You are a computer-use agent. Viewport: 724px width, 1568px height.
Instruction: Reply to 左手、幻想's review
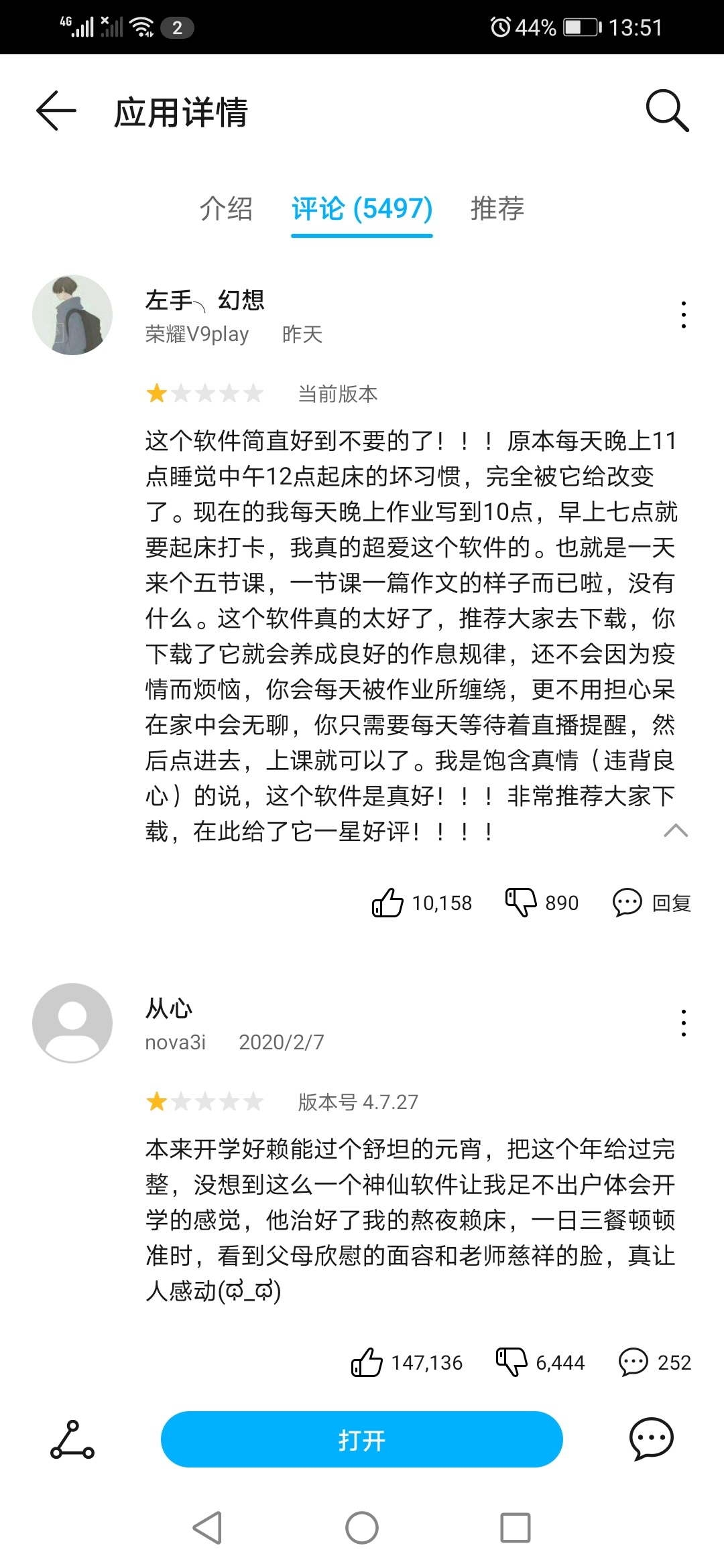(x=652, y=903)
